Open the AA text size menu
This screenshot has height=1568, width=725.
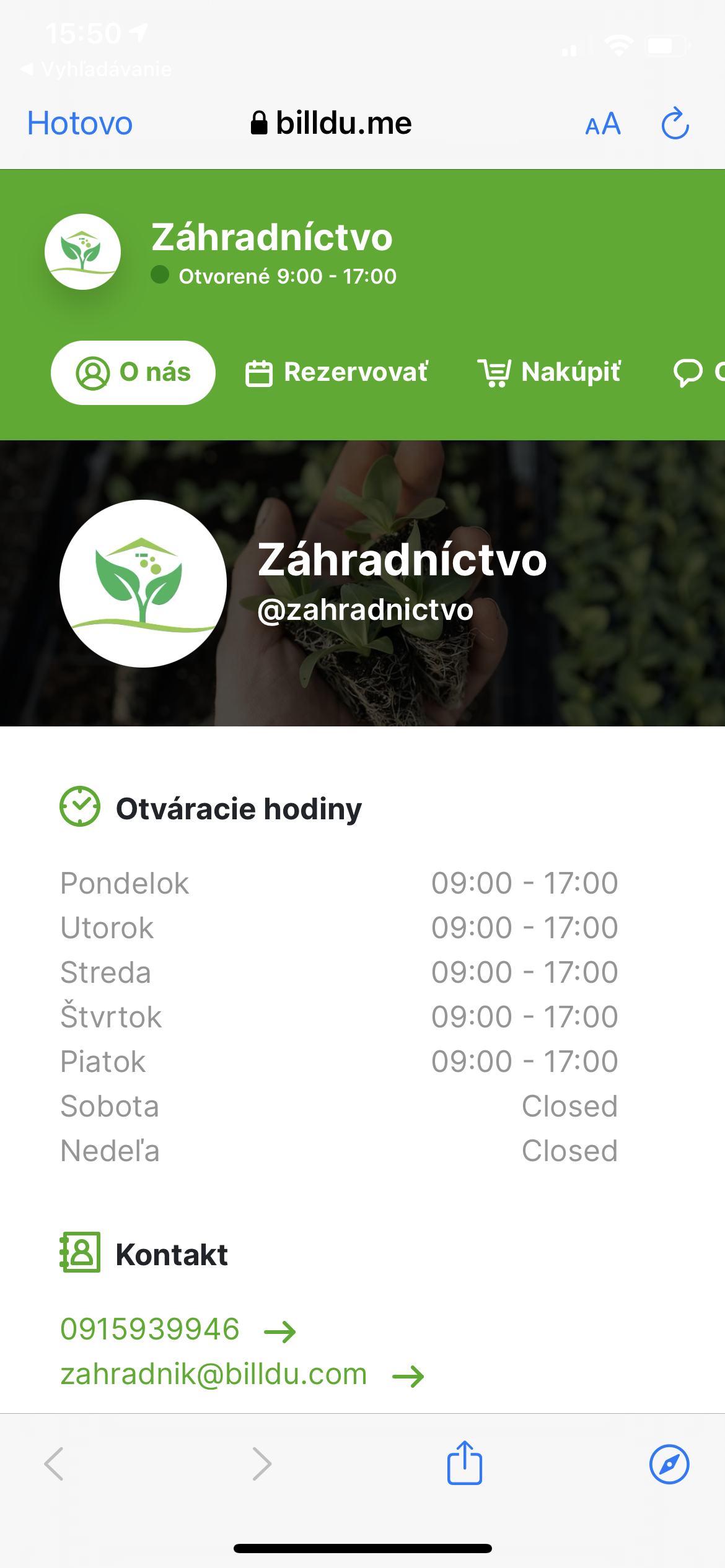pyautogui.click(x=603, y=124)
